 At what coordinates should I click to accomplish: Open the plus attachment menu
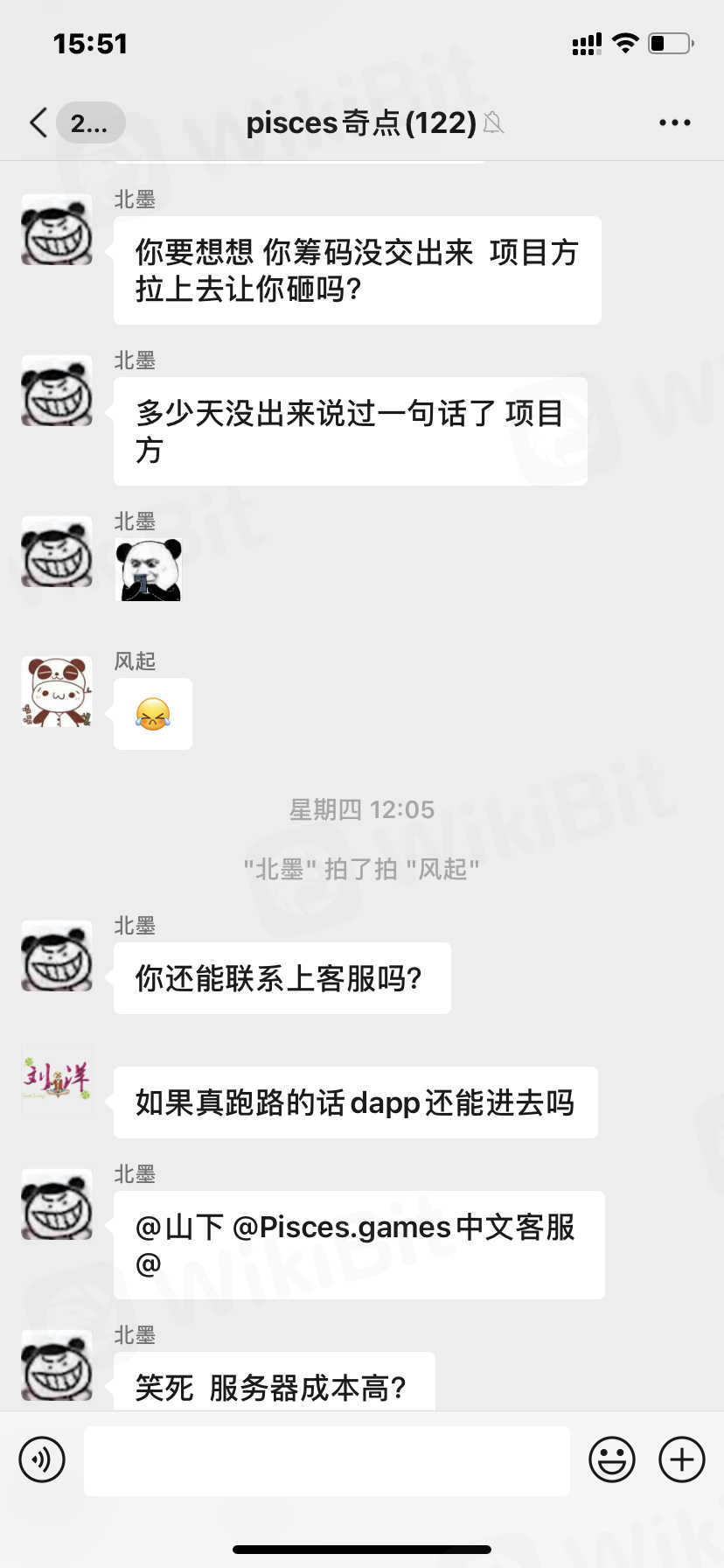pos(682,1459)
